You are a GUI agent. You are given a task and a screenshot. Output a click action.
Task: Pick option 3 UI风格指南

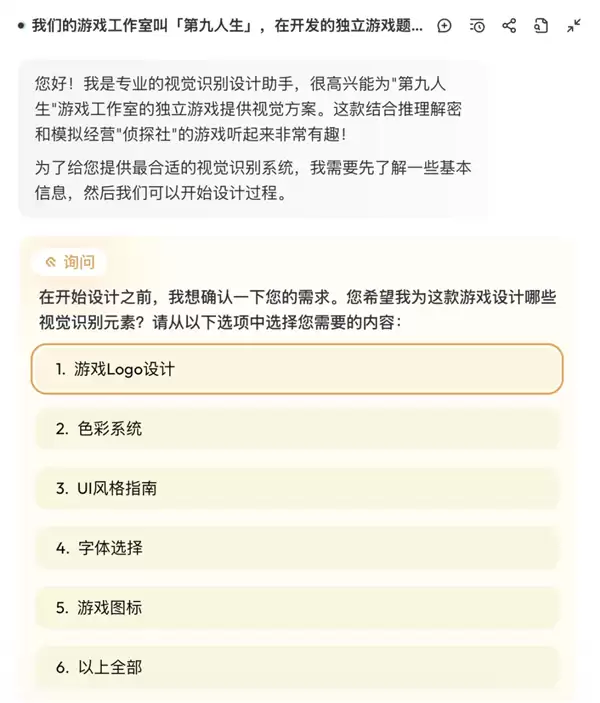point(297,488)
